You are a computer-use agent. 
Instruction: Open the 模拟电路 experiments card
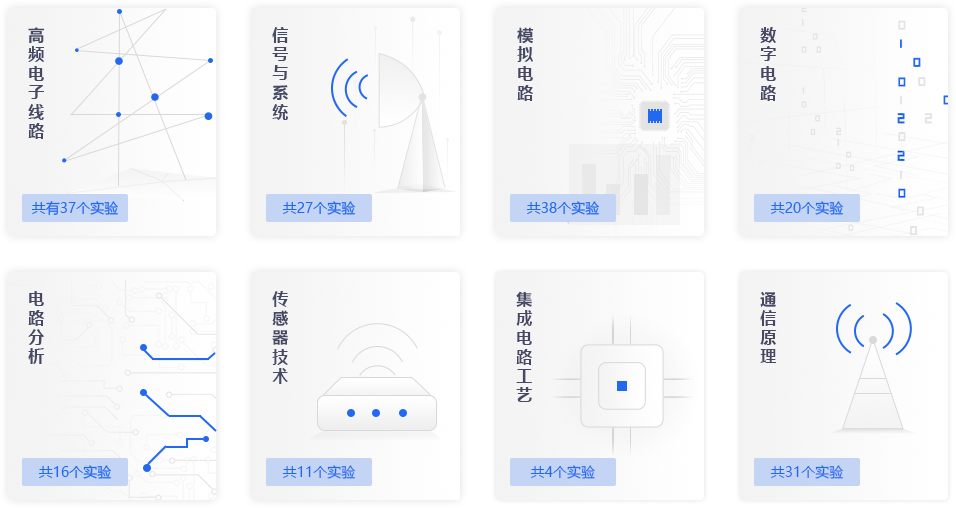click(x=599, y=122)
